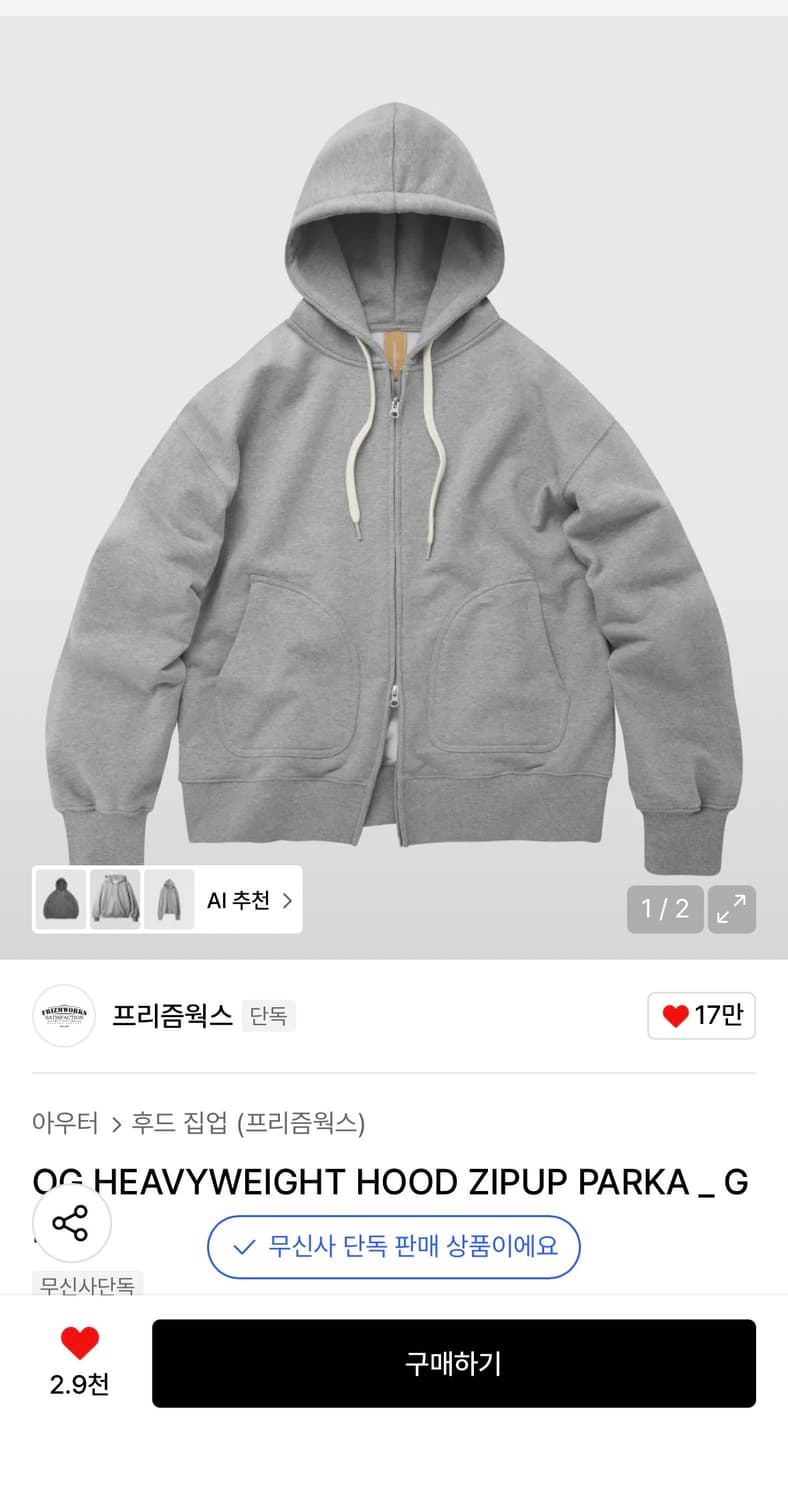This screenshot has width=788, height=1500.
Task: Toggle like on the 구매하기 bar heart
Action: (x=79, y=1341)
